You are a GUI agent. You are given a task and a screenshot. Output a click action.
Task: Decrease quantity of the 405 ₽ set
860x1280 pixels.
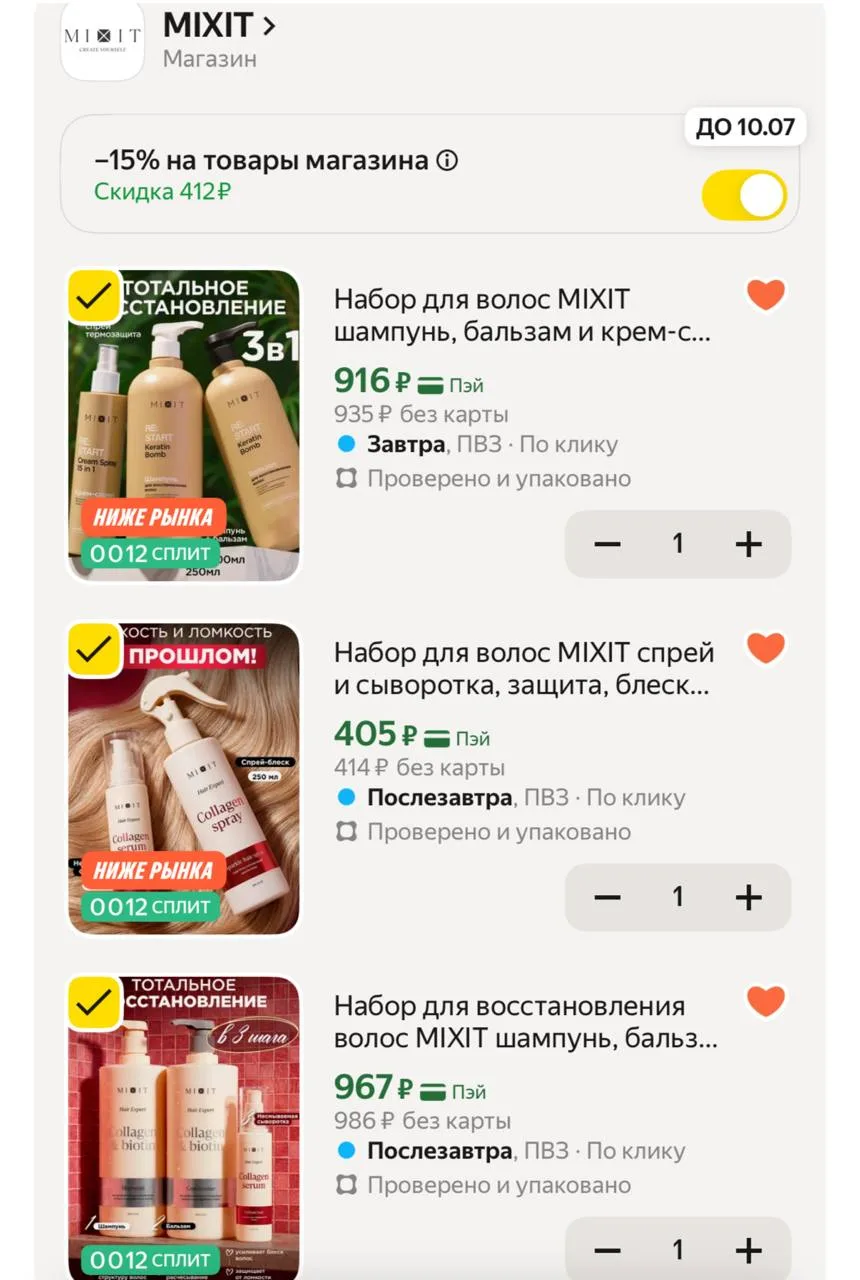tap(608, 897)
